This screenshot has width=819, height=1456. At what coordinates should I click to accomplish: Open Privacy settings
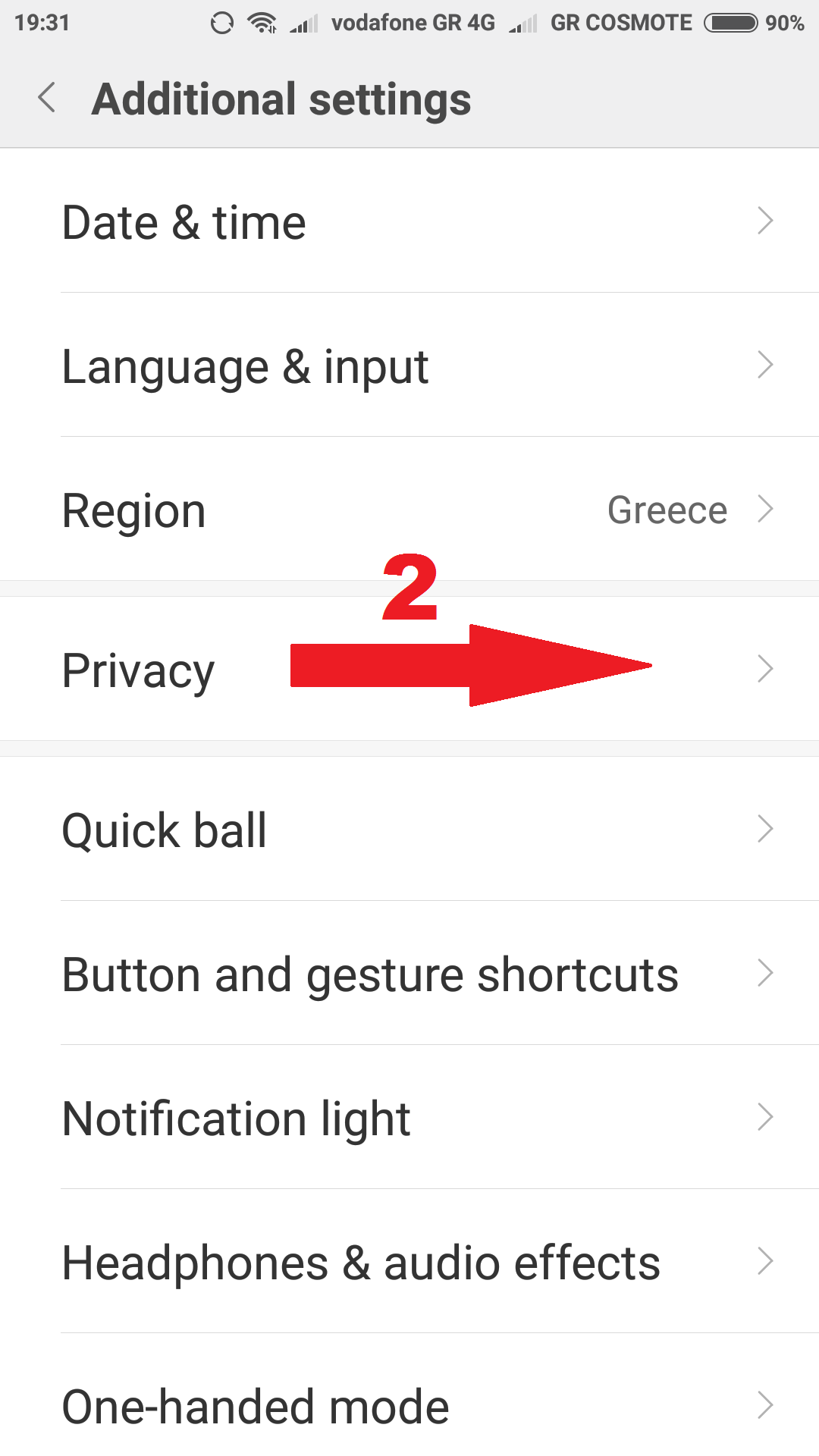(409, 670)
